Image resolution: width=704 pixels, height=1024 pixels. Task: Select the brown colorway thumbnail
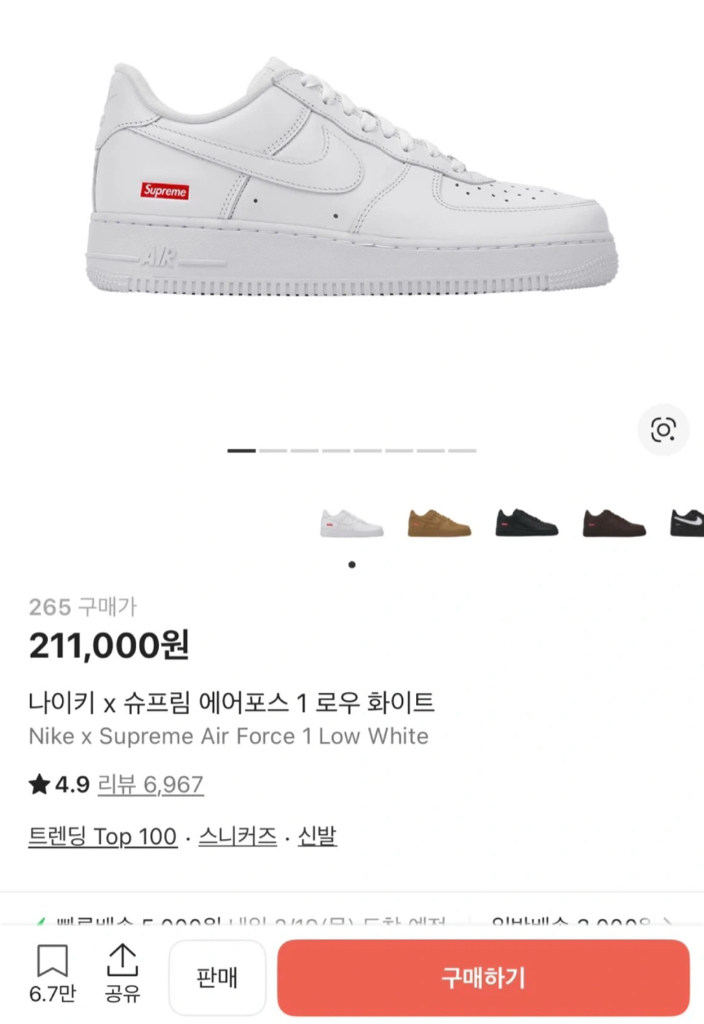614,522
